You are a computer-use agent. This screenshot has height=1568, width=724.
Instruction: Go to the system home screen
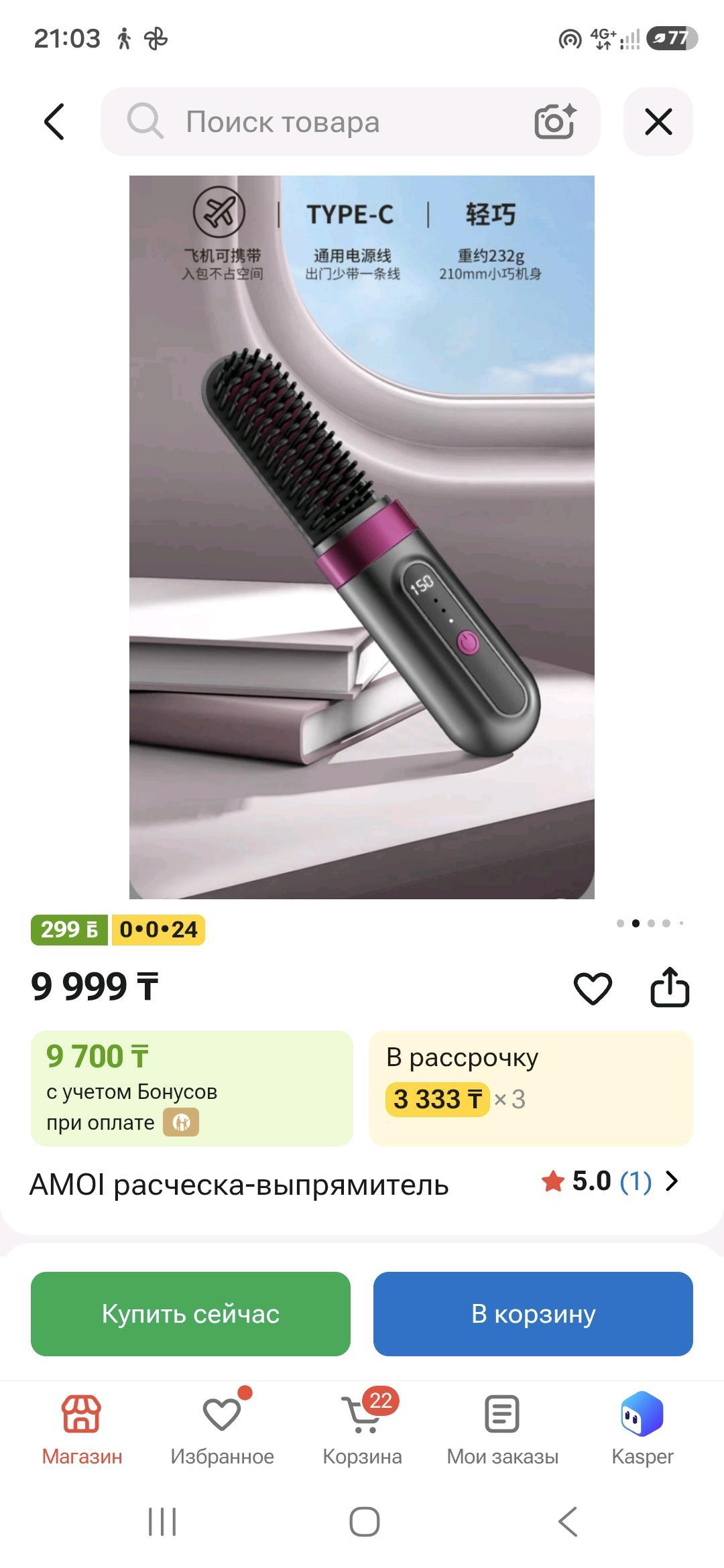pyautogui.click(x=364, y=1521)
